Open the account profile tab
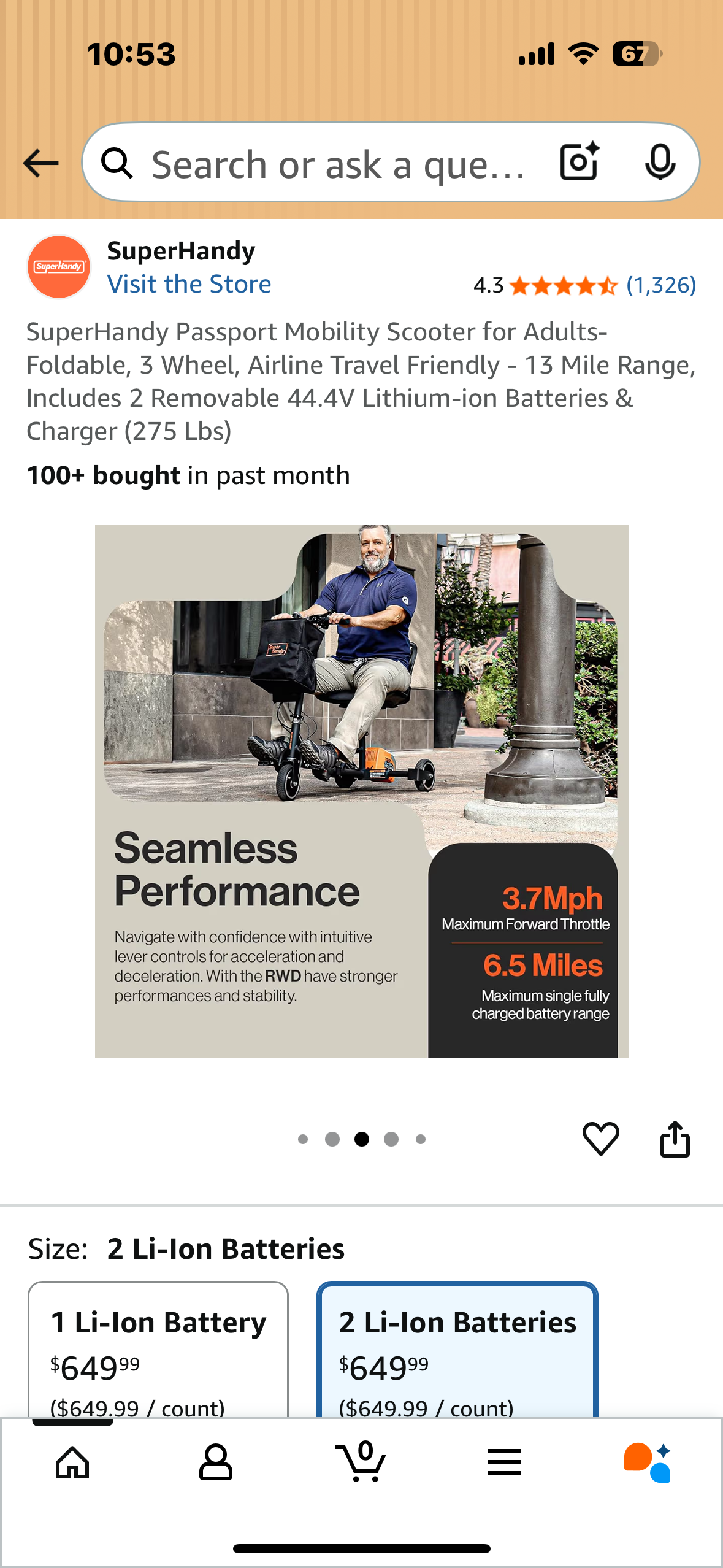723x1568 pixels. pos(216,1462)
